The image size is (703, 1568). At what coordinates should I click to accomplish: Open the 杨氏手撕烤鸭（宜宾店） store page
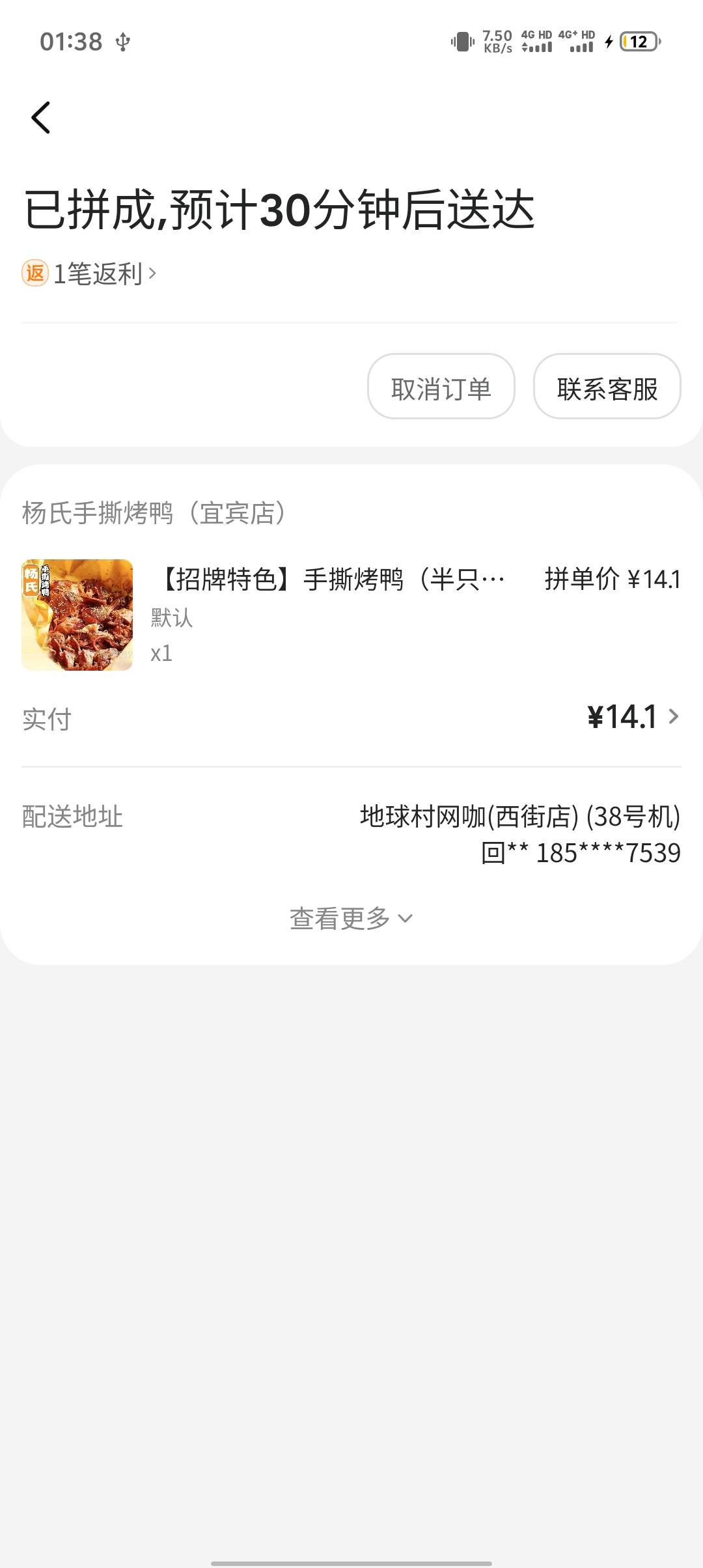154,513
